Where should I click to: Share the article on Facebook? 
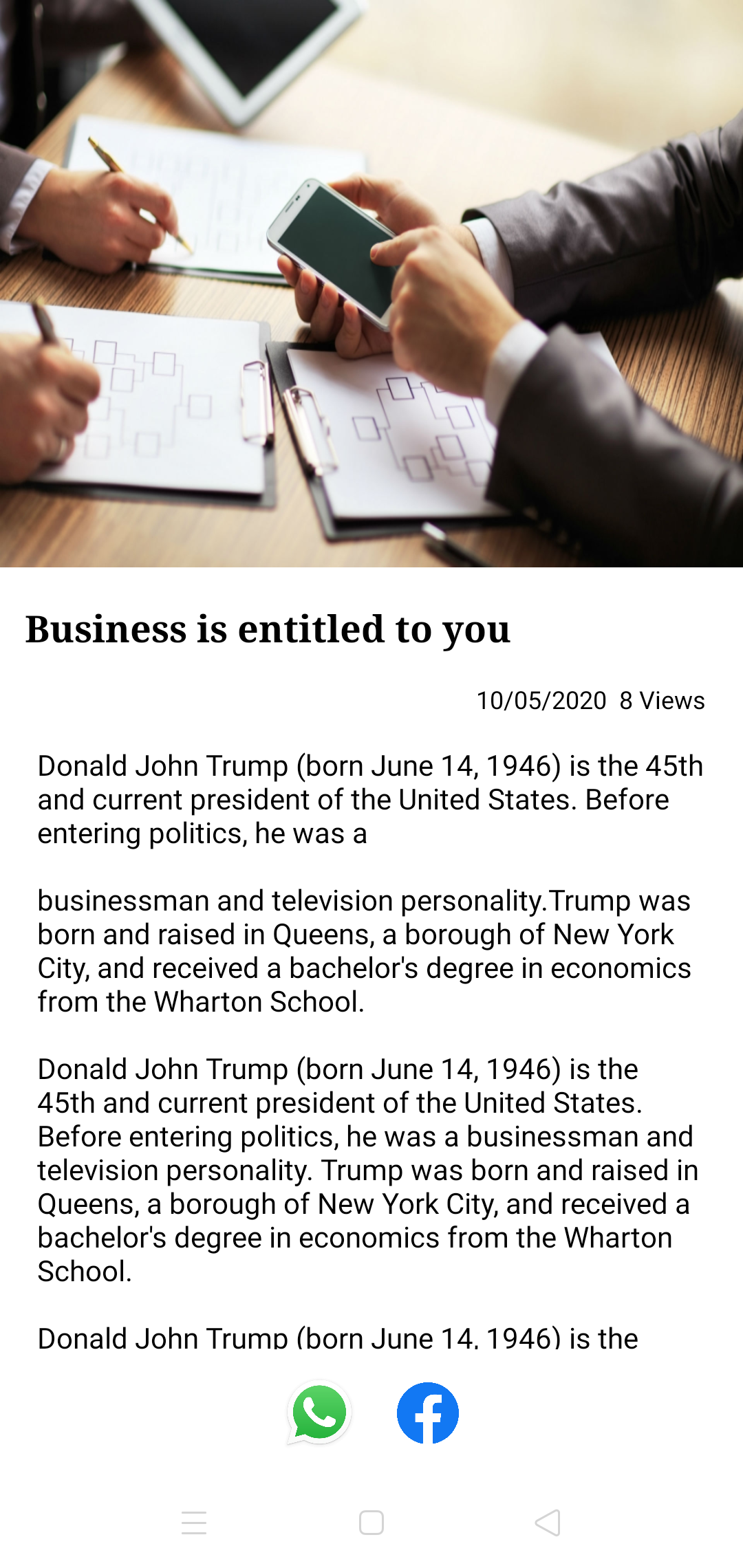[x=427, y=1413]
